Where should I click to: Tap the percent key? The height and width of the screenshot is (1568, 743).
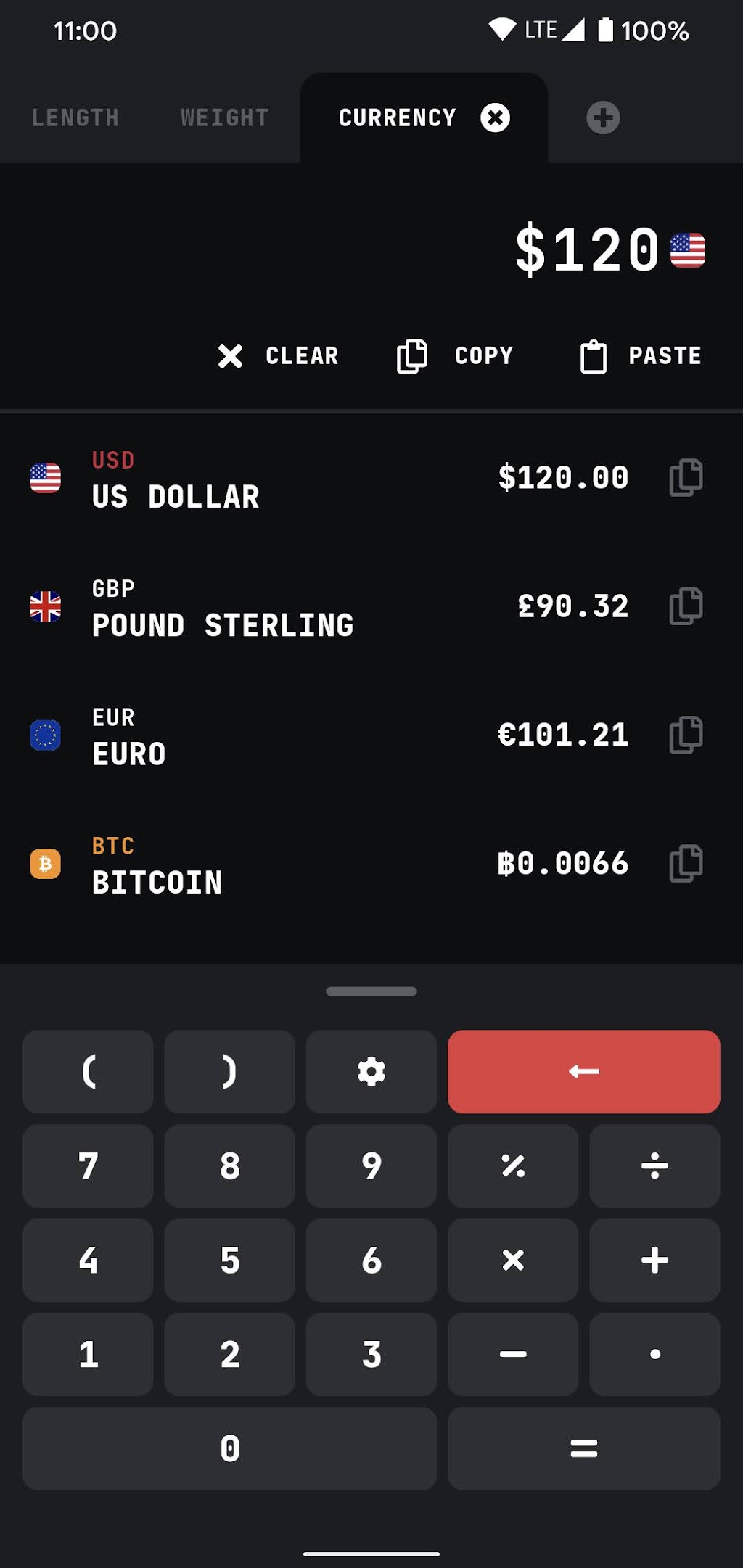tap(513, 1166)
